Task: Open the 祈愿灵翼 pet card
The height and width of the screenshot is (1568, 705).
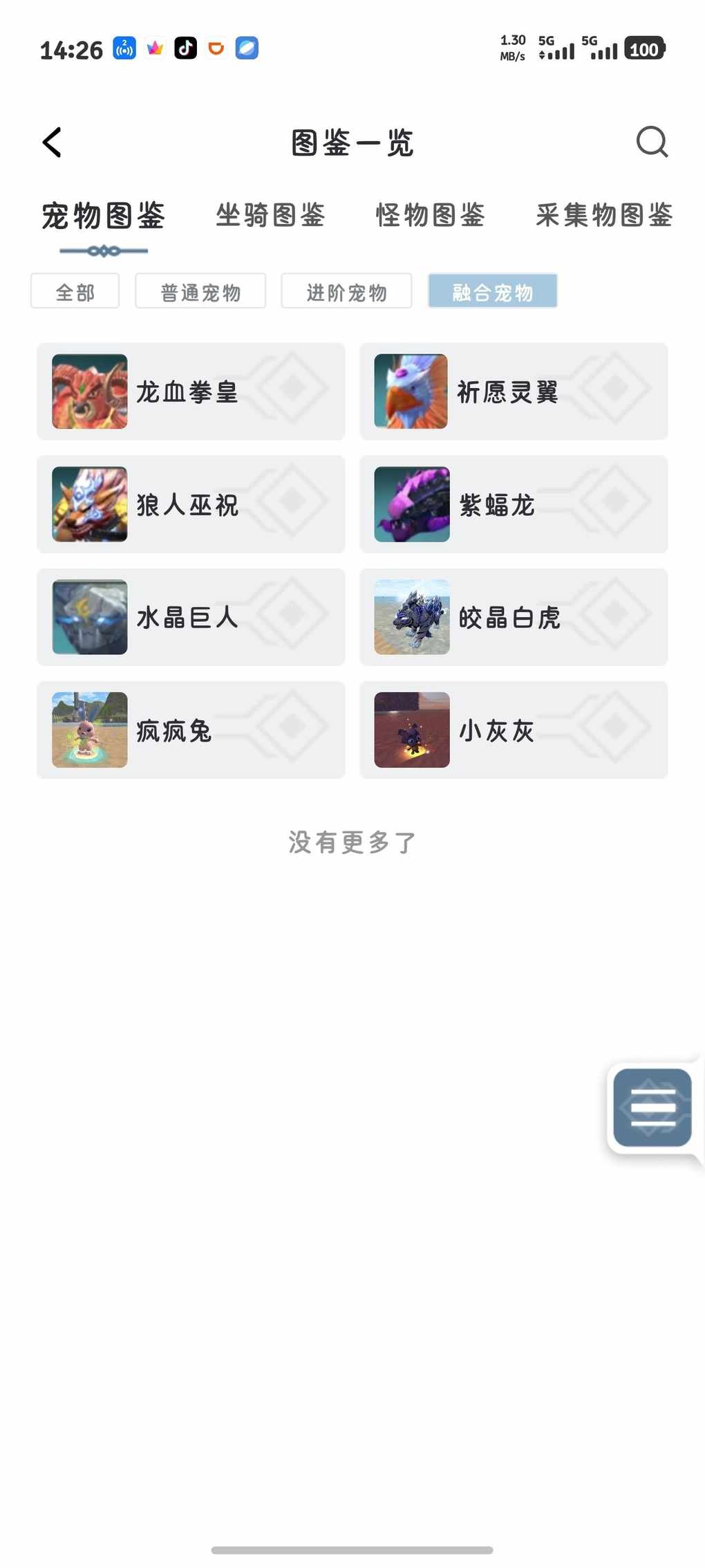Action: tap(514, 391)
